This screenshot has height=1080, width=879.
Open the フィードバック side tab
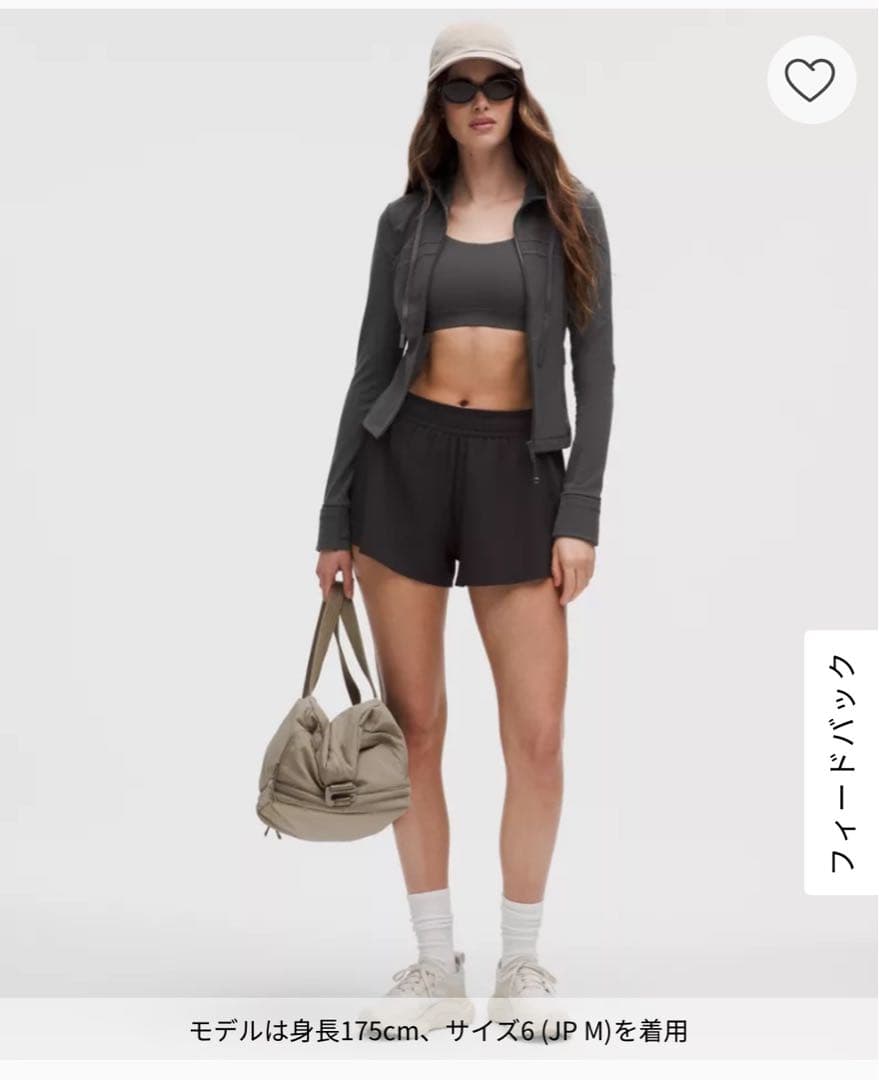pos(841,762)
